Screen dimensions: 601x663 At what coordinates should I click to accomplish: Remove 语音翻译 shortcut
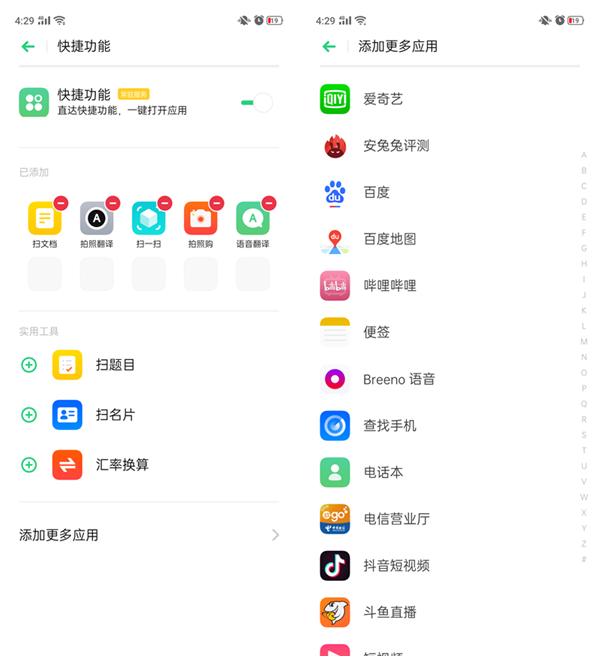pos(268,203)
